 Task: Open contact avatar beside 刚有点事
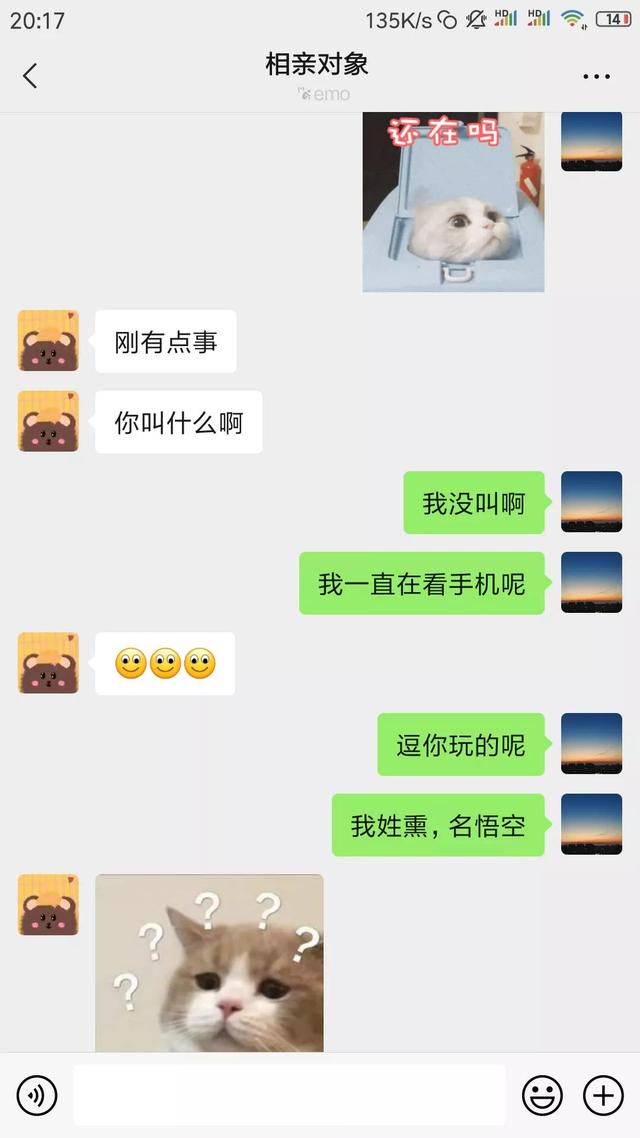point(48,340)
